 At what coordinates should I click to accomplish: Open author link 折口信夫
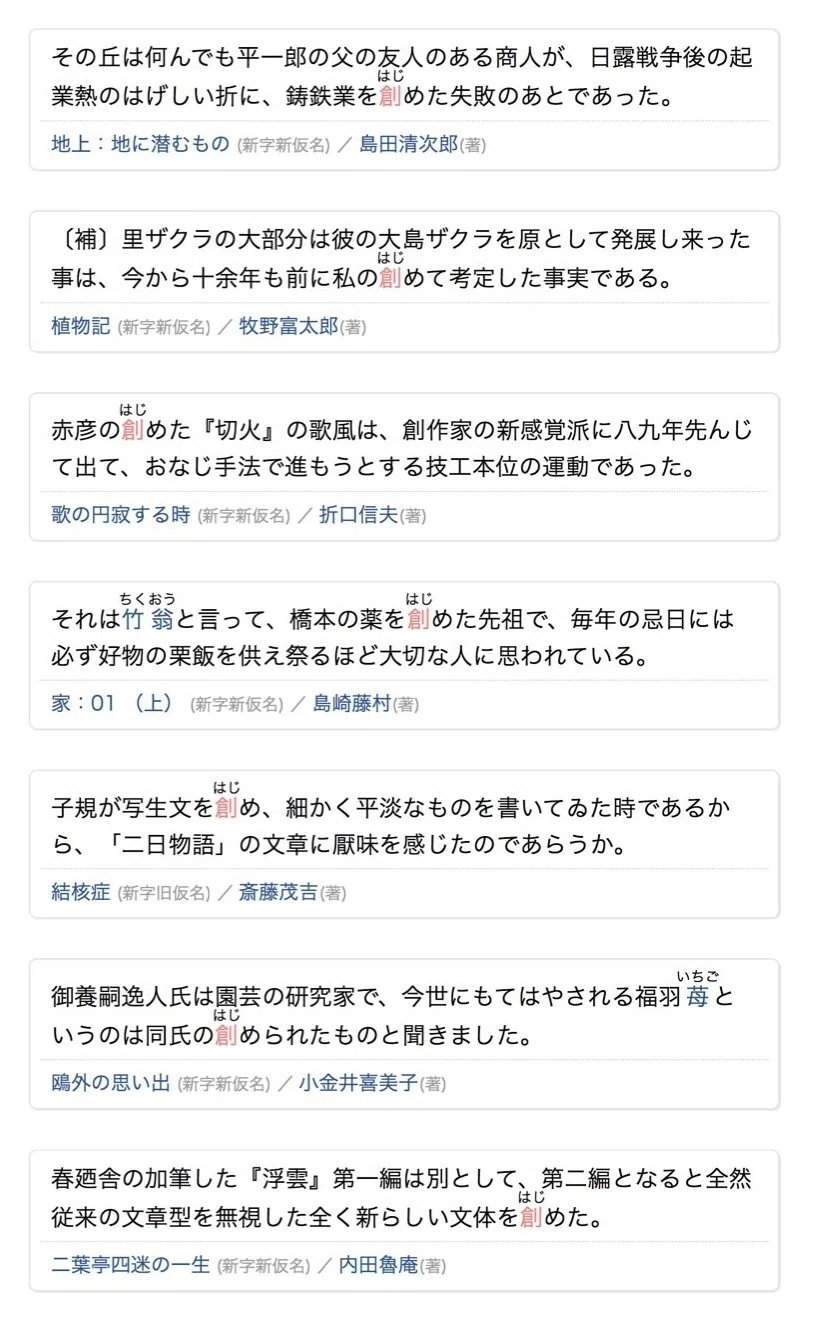(x=359, y=515)
